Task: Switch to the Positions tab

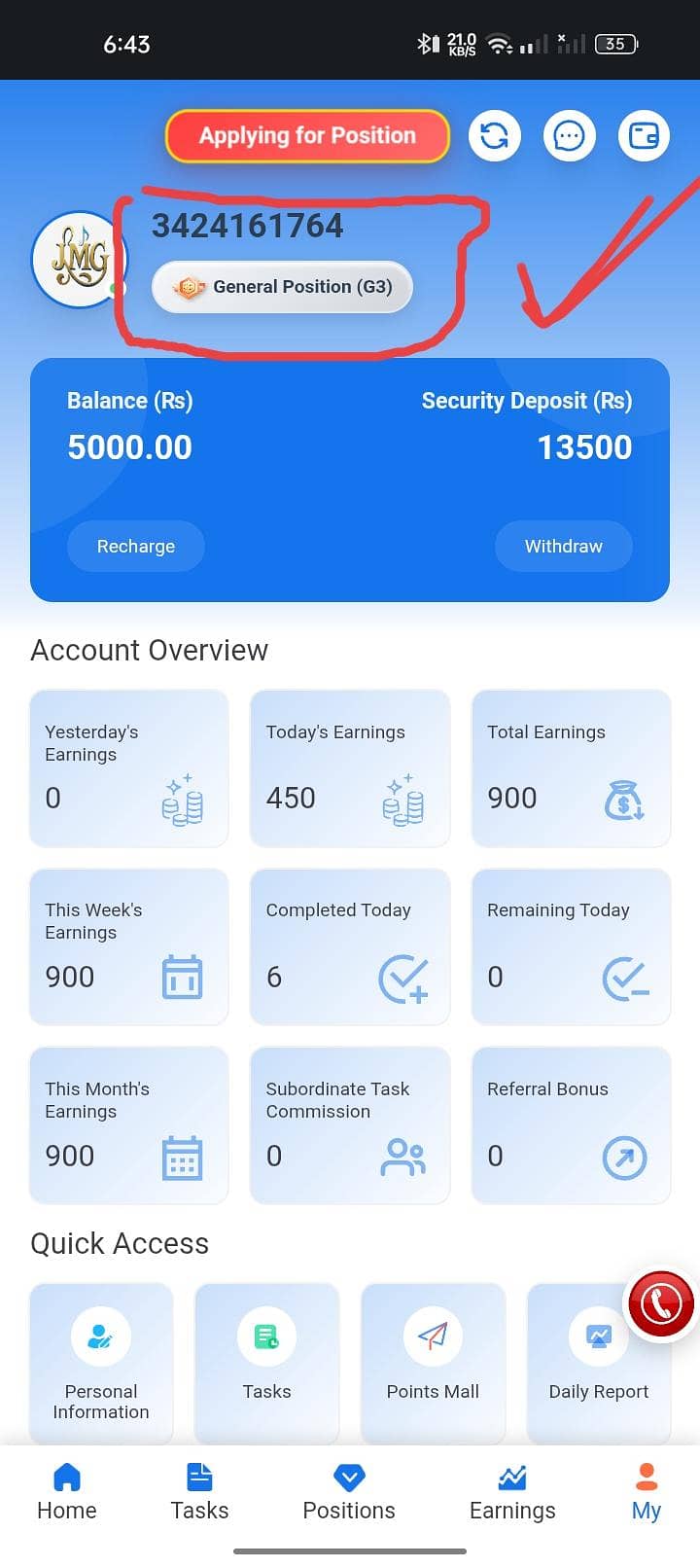Action: (x=349, y=1492)
